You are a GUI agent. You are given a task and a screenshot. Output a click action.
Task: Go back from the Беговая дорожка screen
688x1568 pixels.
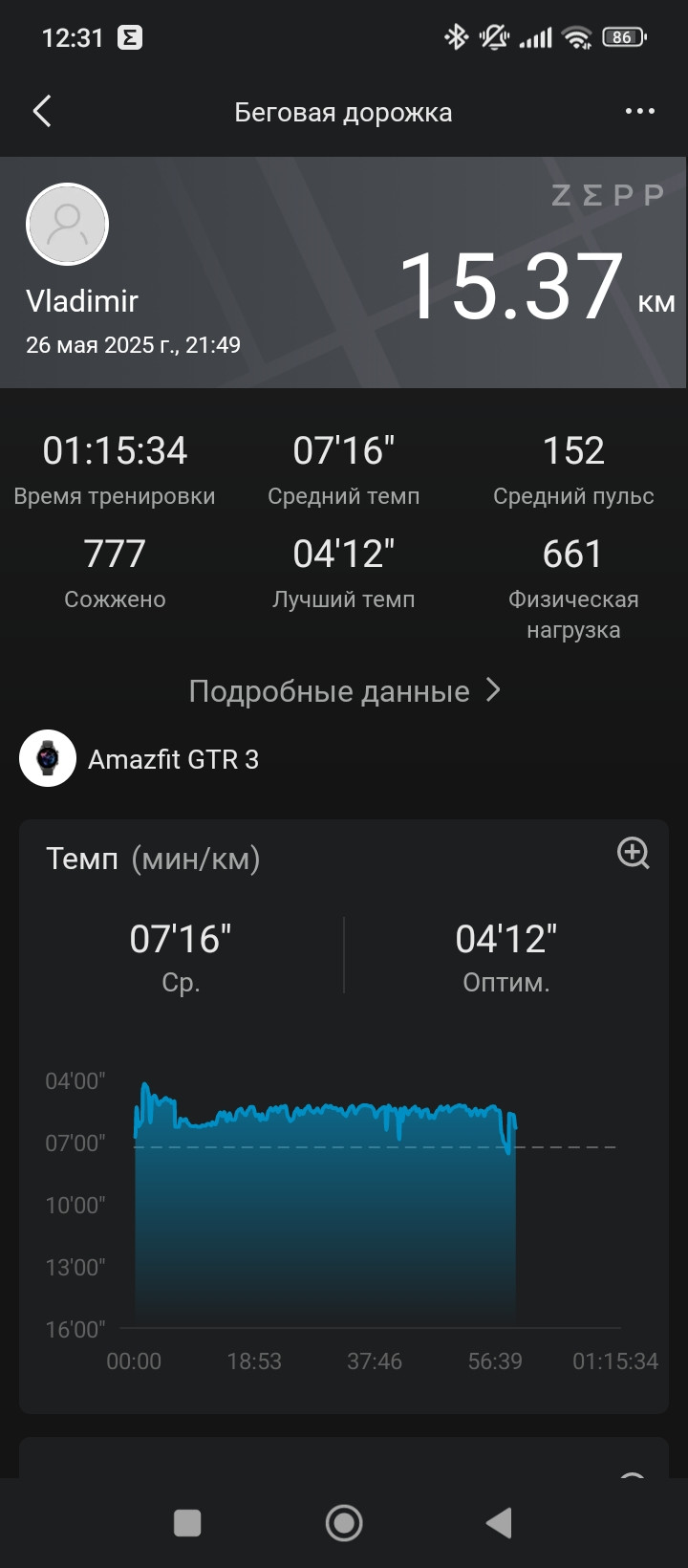[42, 112]
